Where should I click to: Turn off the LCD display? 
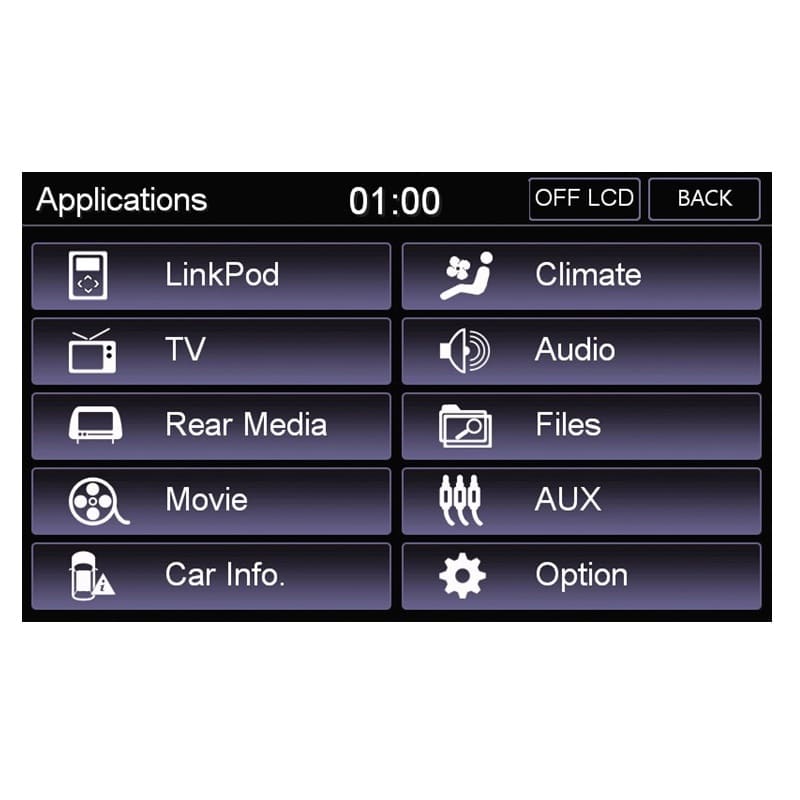[x=584, y=198]
